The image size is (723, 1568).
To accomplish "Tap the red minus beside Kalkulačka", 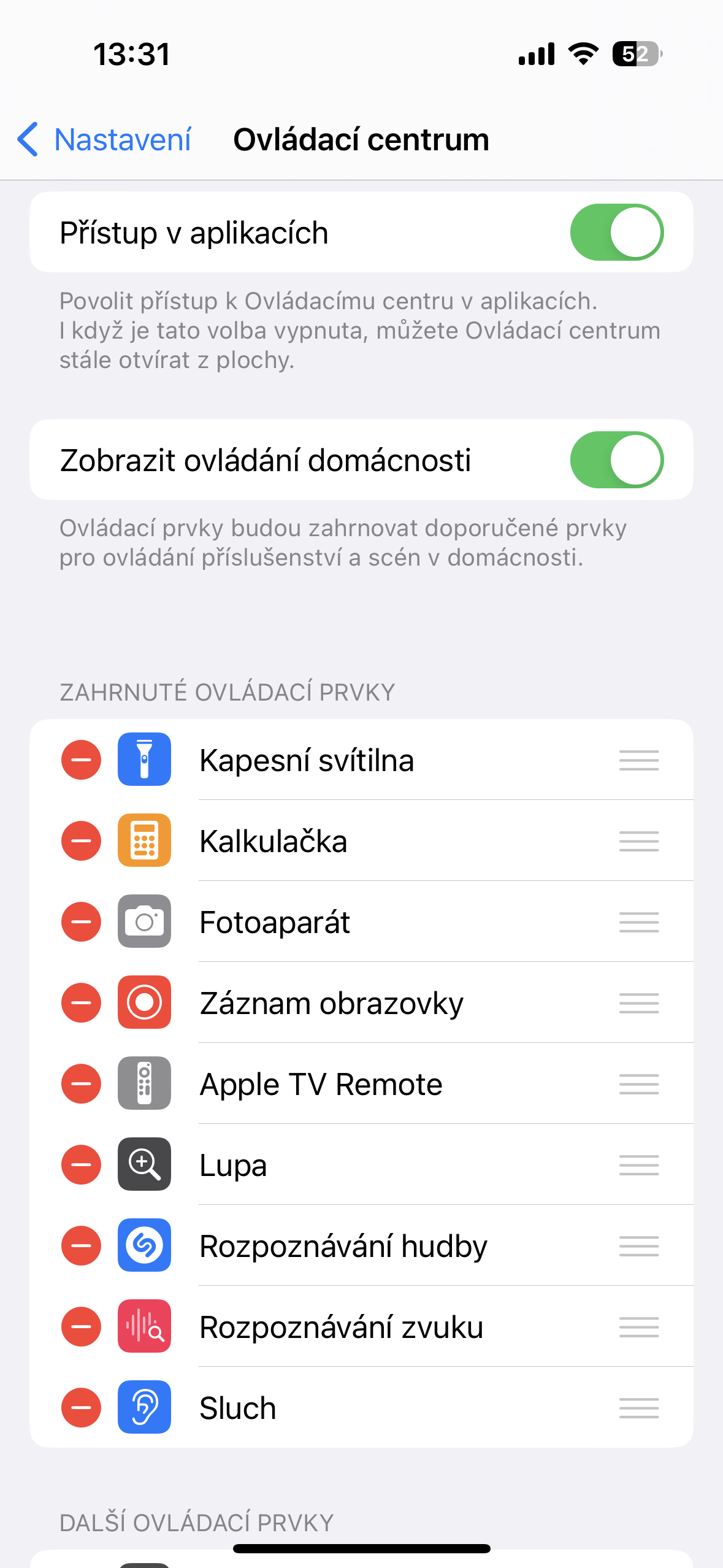I will click(80, 841).
